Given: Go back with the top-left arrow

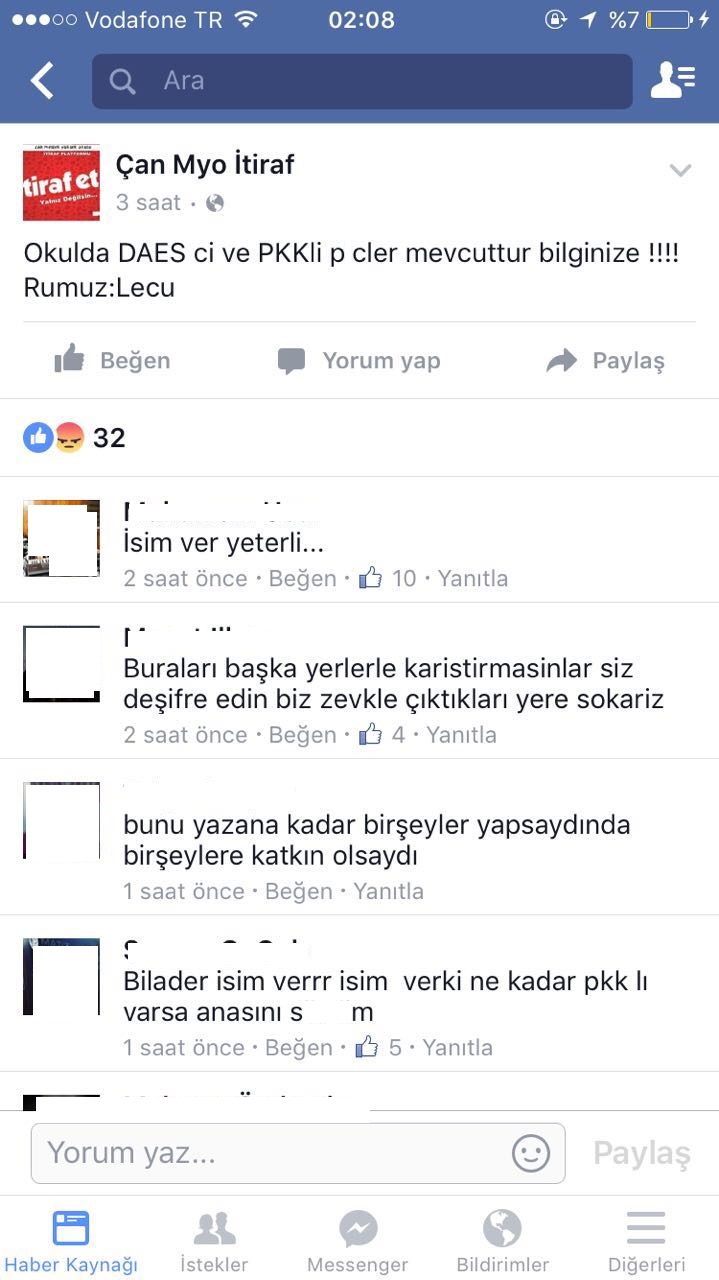Looking at the screenshot, I should tap(42, 81).
